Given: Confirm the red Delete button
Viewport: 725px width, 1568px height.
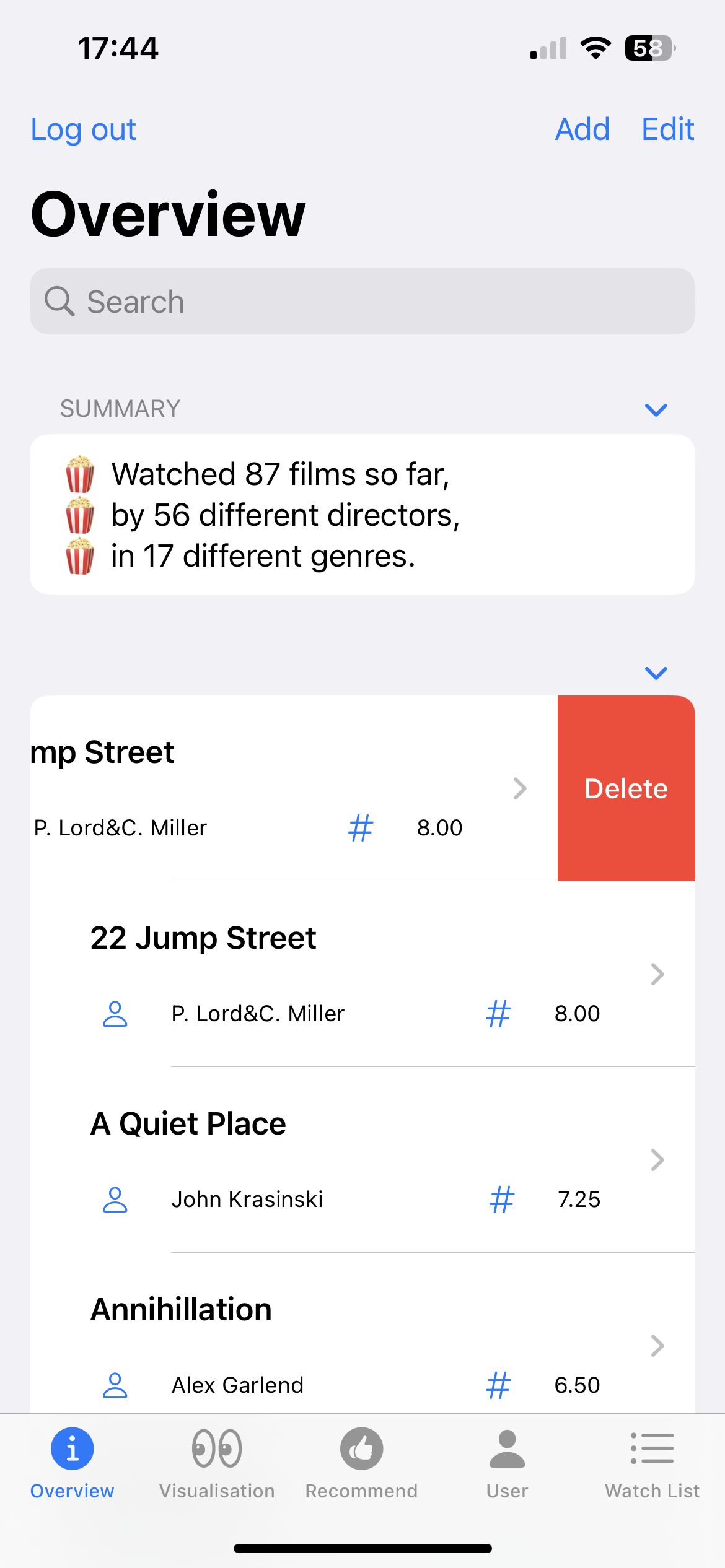Looking at the screenshot, I should pyautogui.click(x=626, y=788).
